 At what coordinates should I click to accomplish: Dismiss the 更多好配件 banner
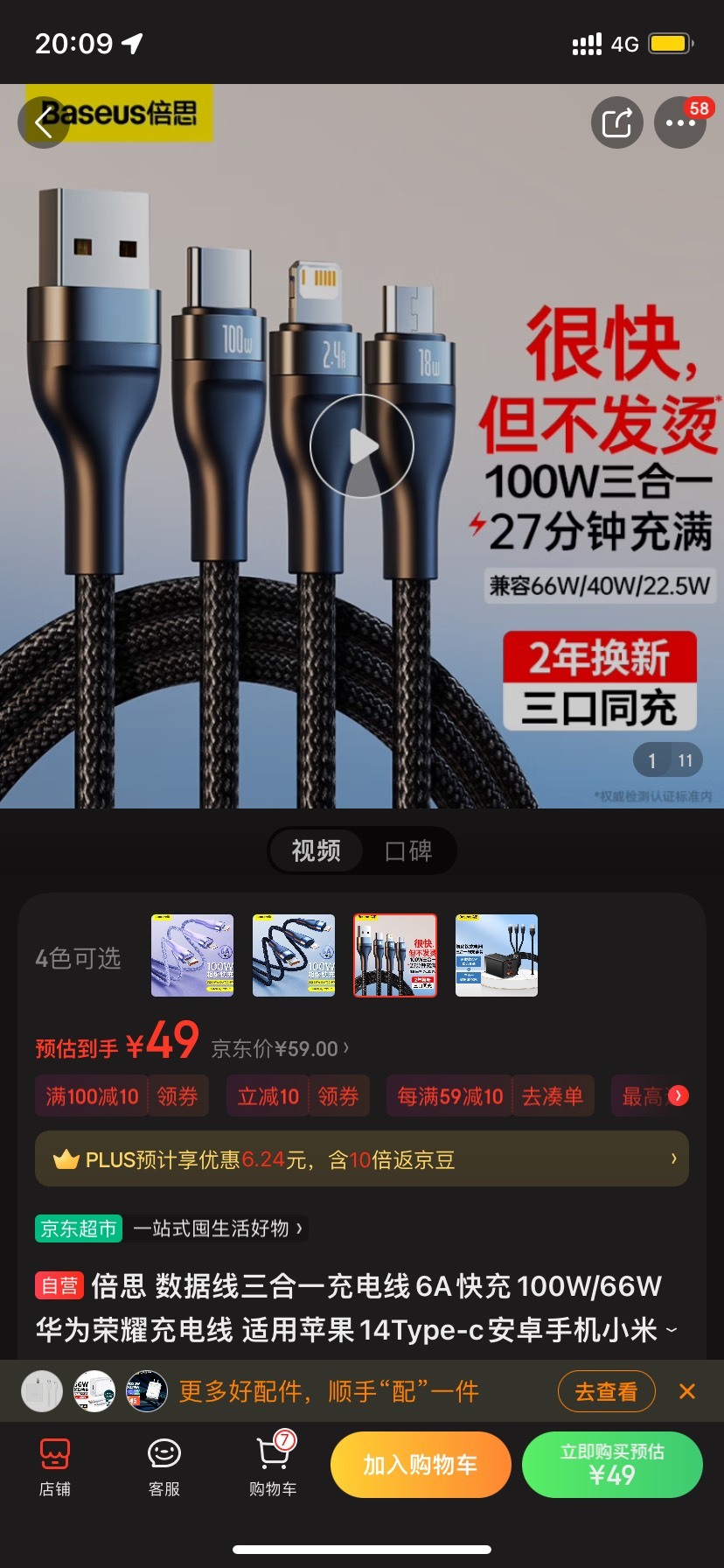[687, 1391]
